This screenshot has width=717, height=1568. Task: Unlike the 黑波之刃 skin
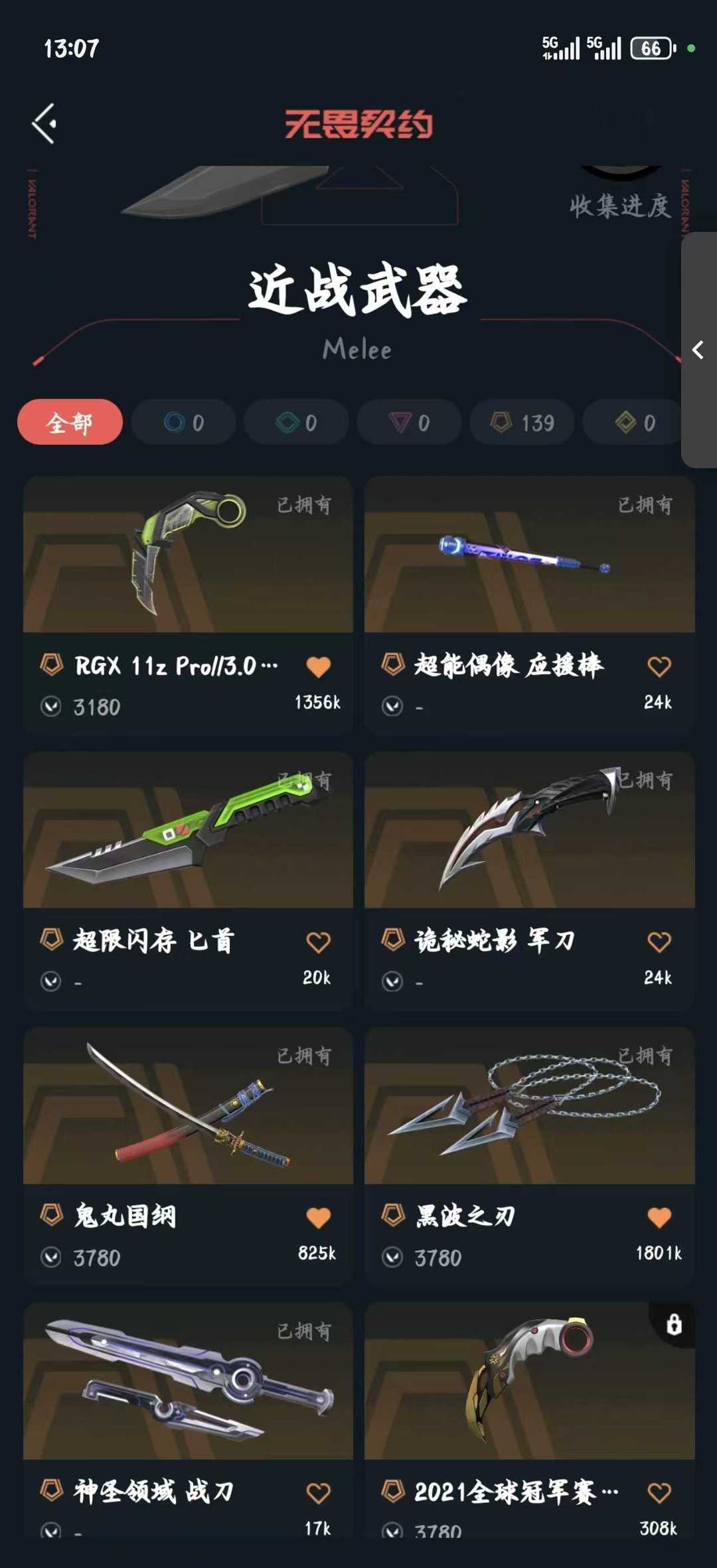[x=659, y=1217]
